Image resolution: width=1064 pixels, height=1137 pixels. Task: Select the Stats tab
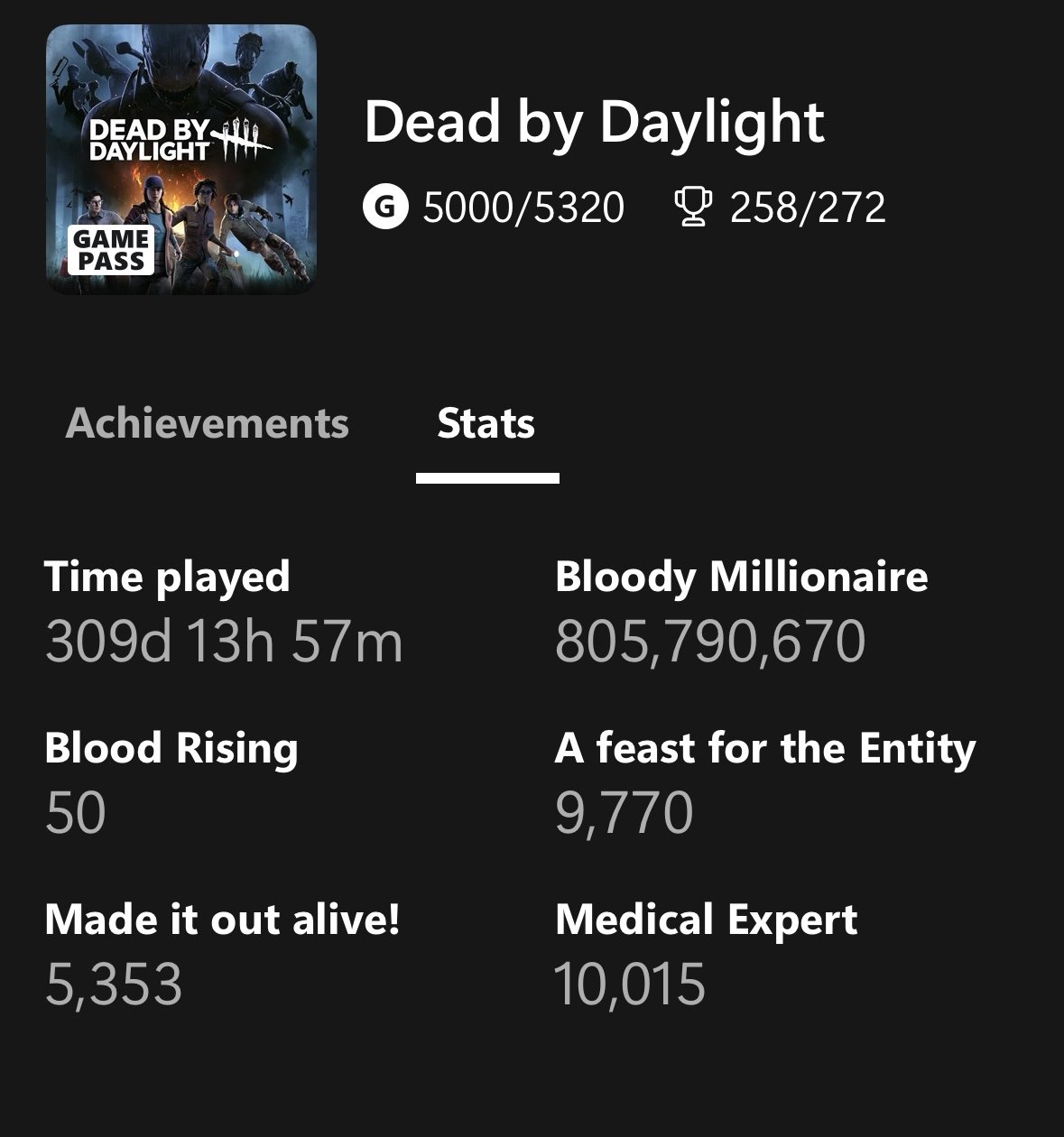pos(486,423)
